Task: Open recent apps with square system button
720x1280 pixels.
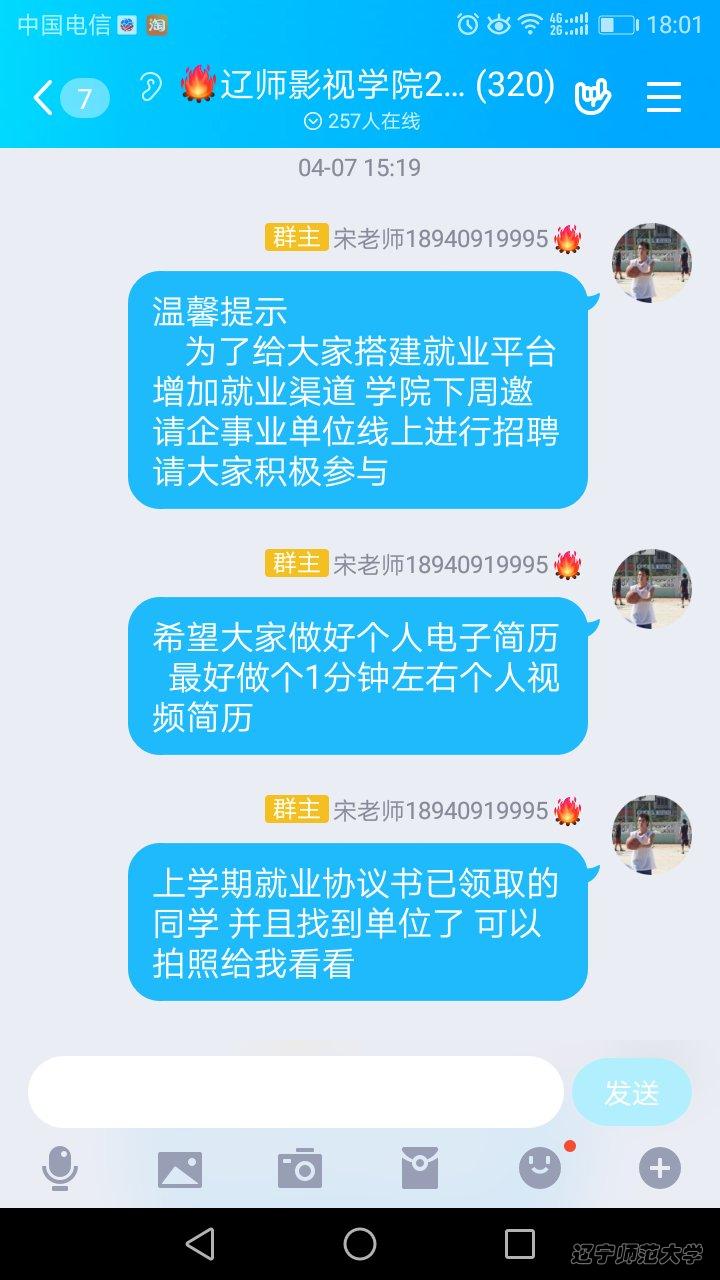Action: click(x=520, y=1244)
